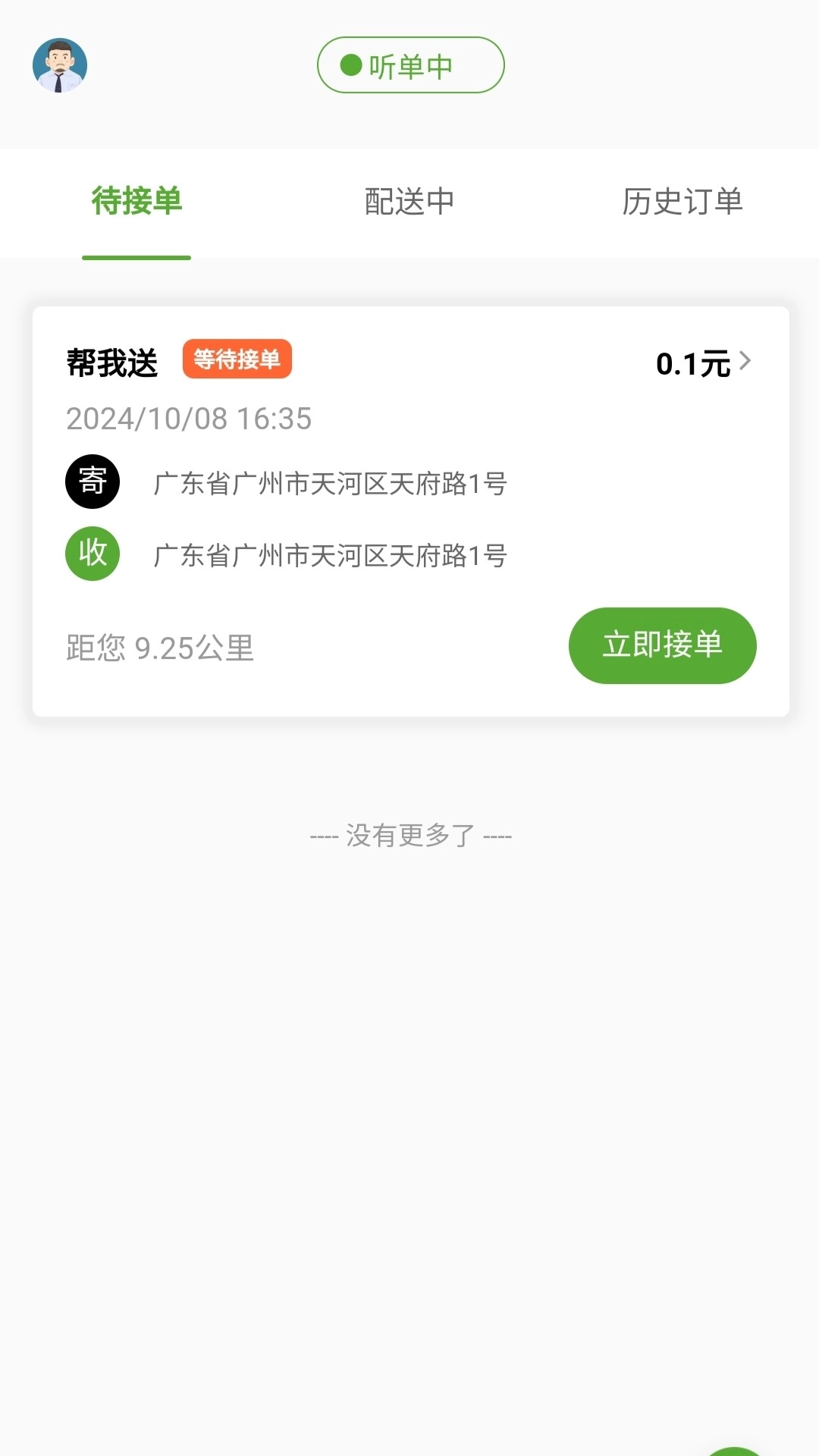Viewport: 819px width, 1456px height.
Task: Click the green status dot inside 听单中
Action: pos(350,65)
